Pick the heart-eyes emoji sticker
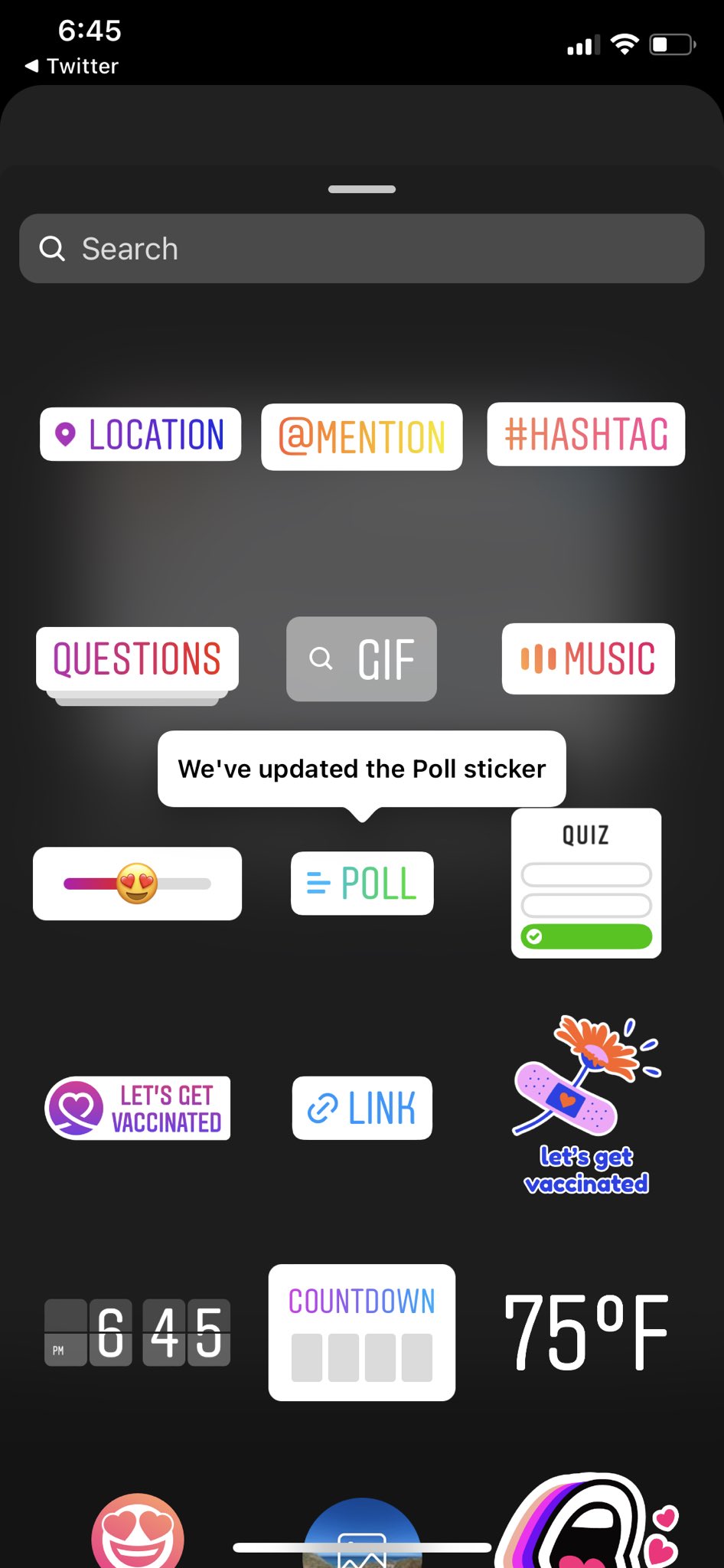The height and width of the screenshot is (1568, 724). click(138, 1531)
